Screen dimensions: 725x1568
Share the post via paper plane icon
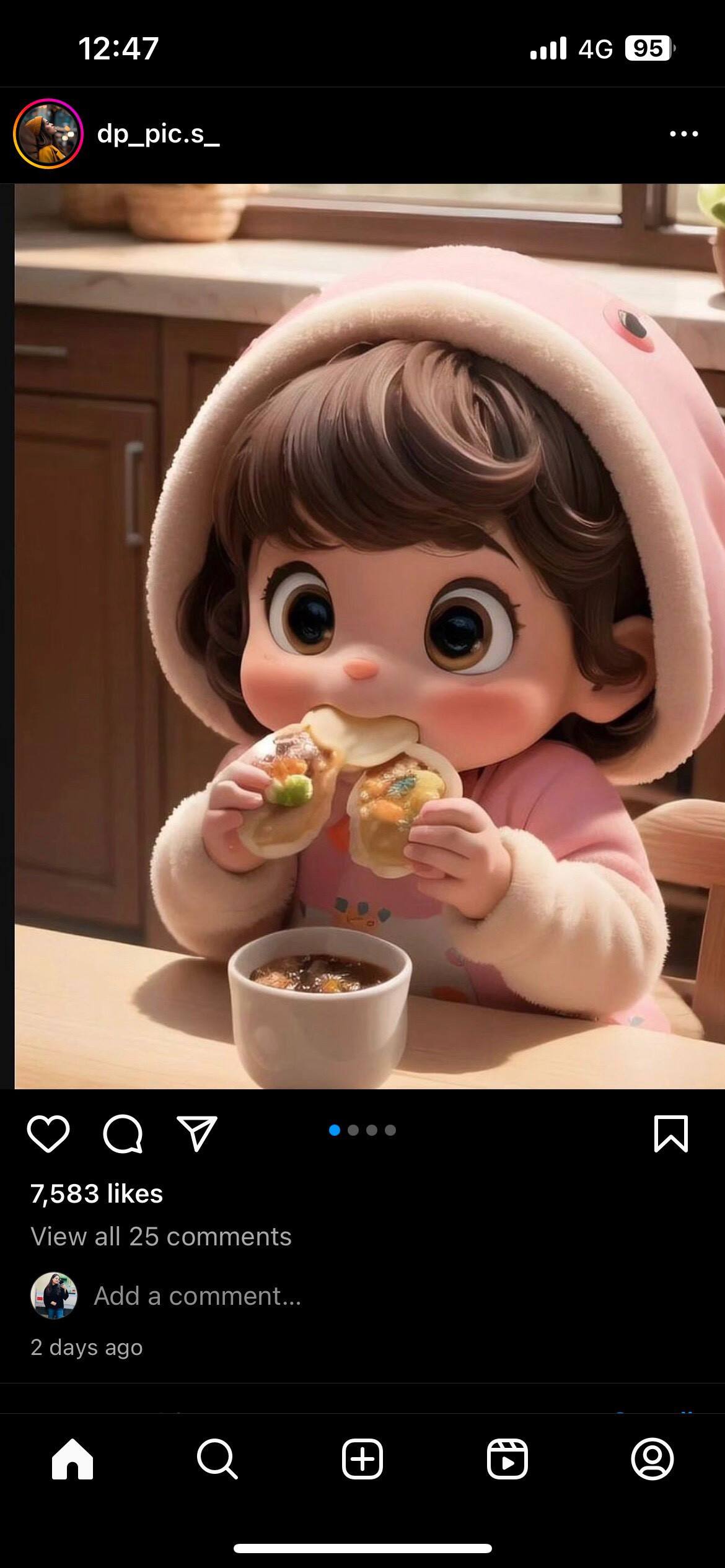coord(197,1134)
